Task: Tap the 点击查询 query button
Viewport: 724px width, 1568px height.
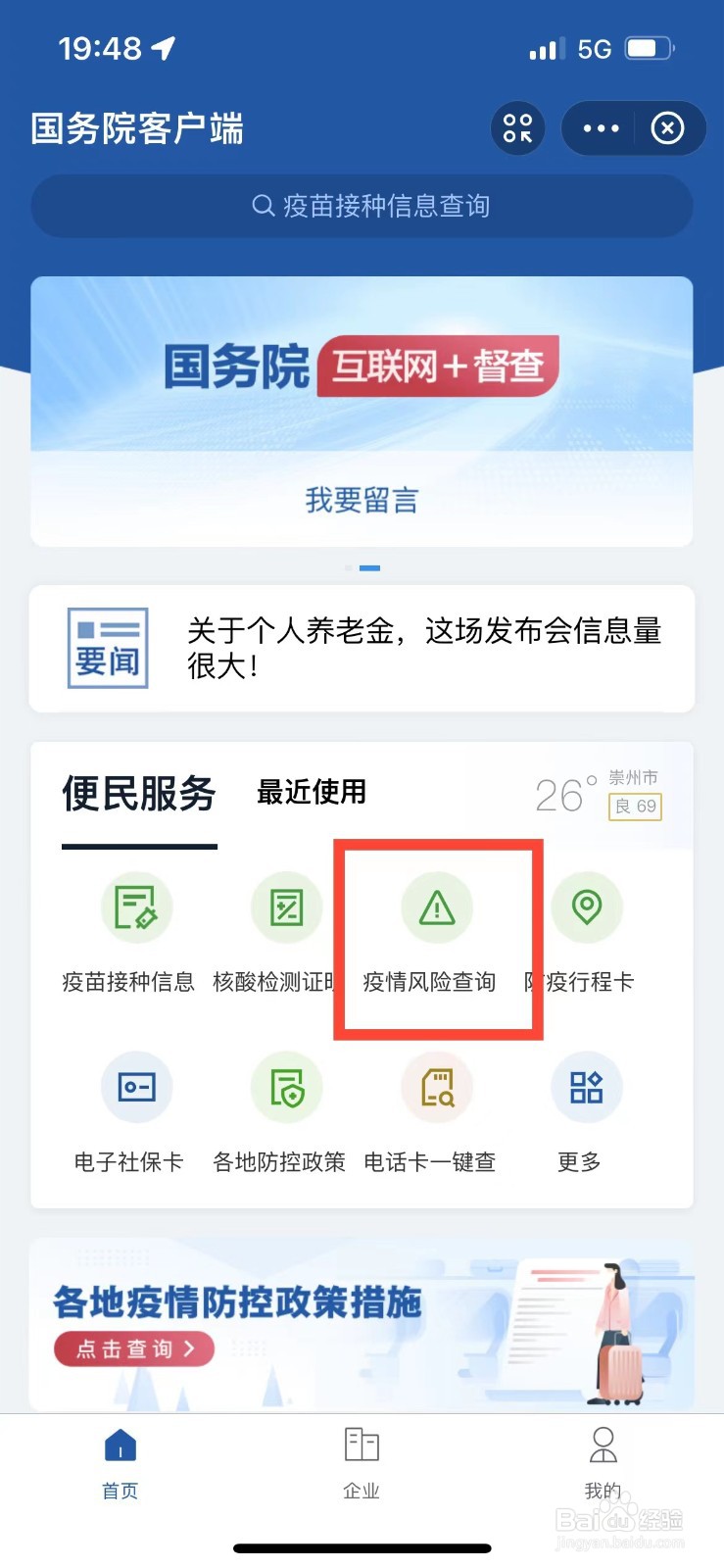Action: [133, 1348]
